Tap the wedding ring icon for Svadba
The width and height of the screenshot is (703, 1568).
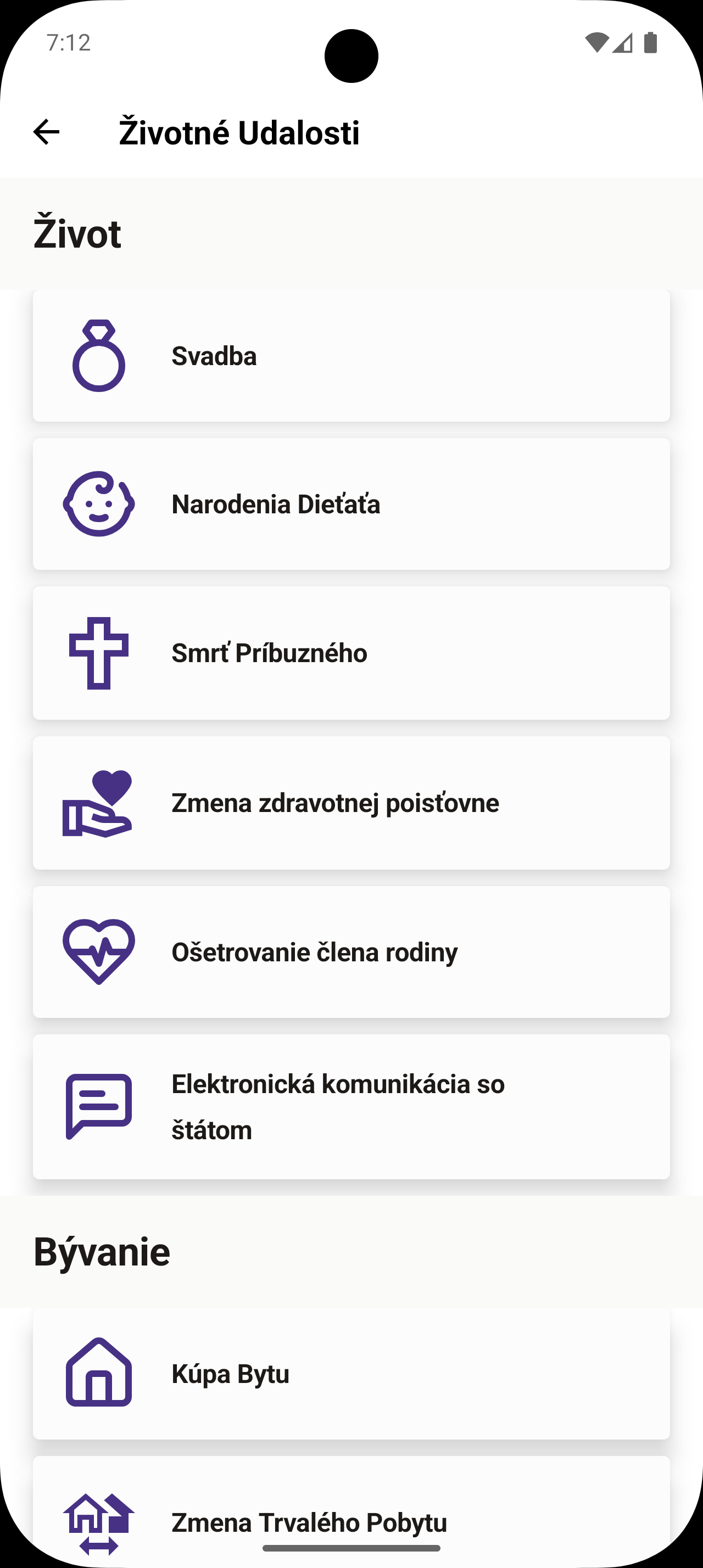click(x=101, y=356)
